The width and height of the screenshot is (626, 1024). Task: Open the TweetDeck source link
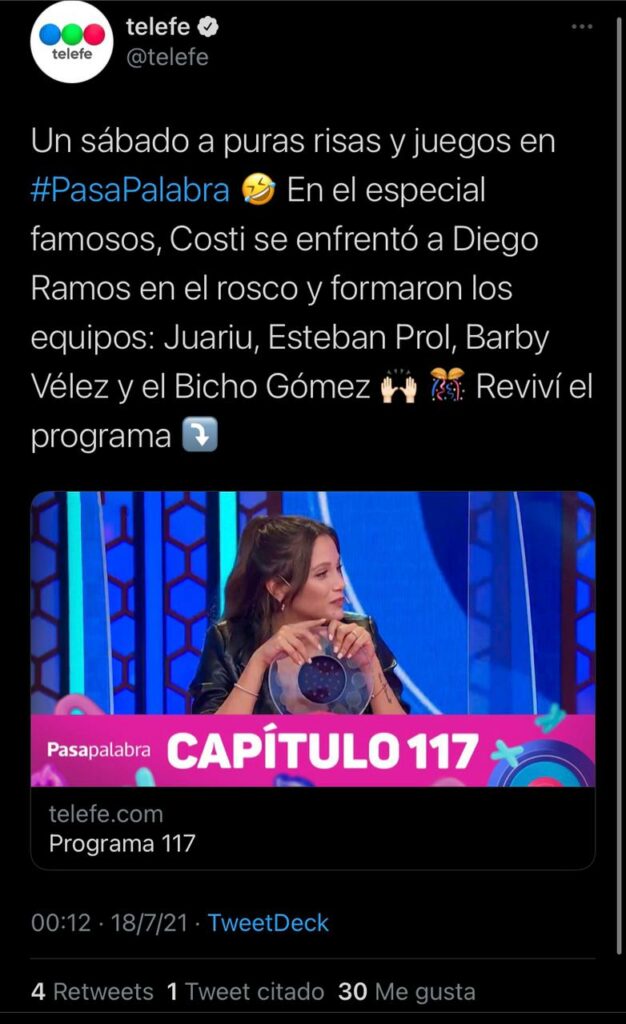(x=268, y=923)
